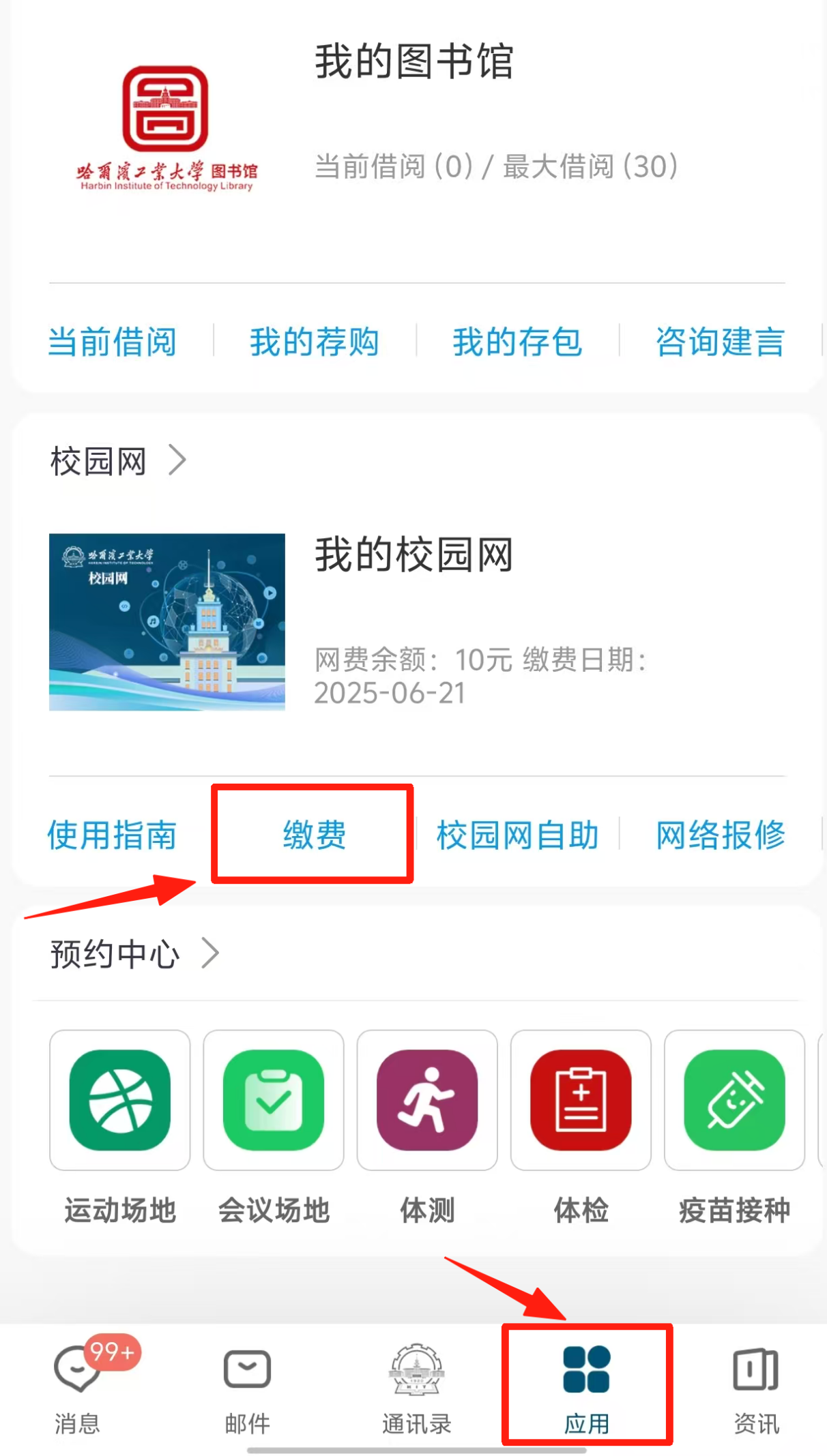The image size is (827, 1456).
Task: Open 当前借阅 in library card
Action: coord(113,342)
